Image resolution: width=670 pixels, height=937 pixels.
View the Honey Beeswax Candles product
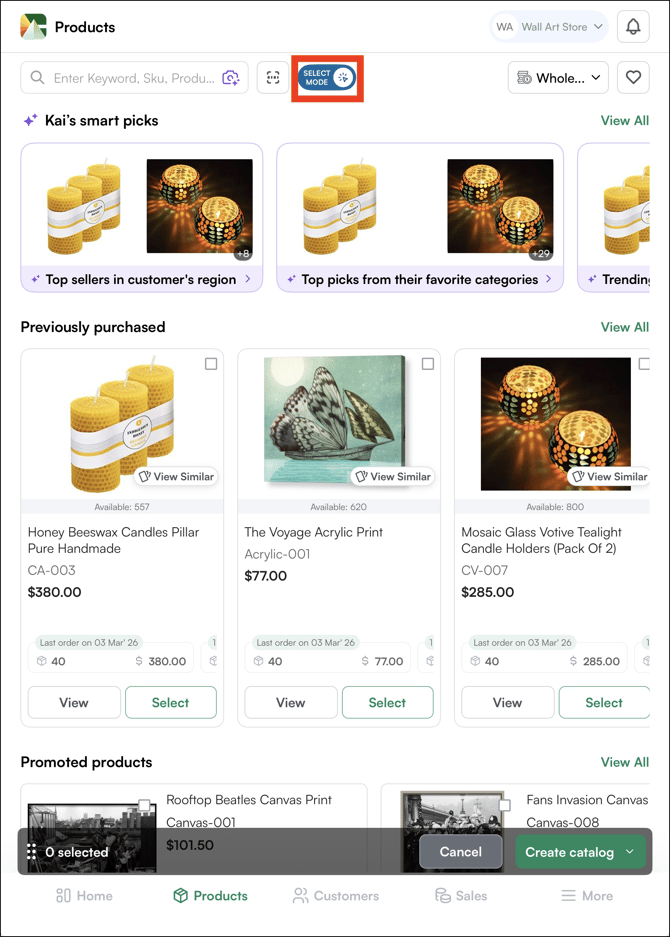[x=74, y=703]
